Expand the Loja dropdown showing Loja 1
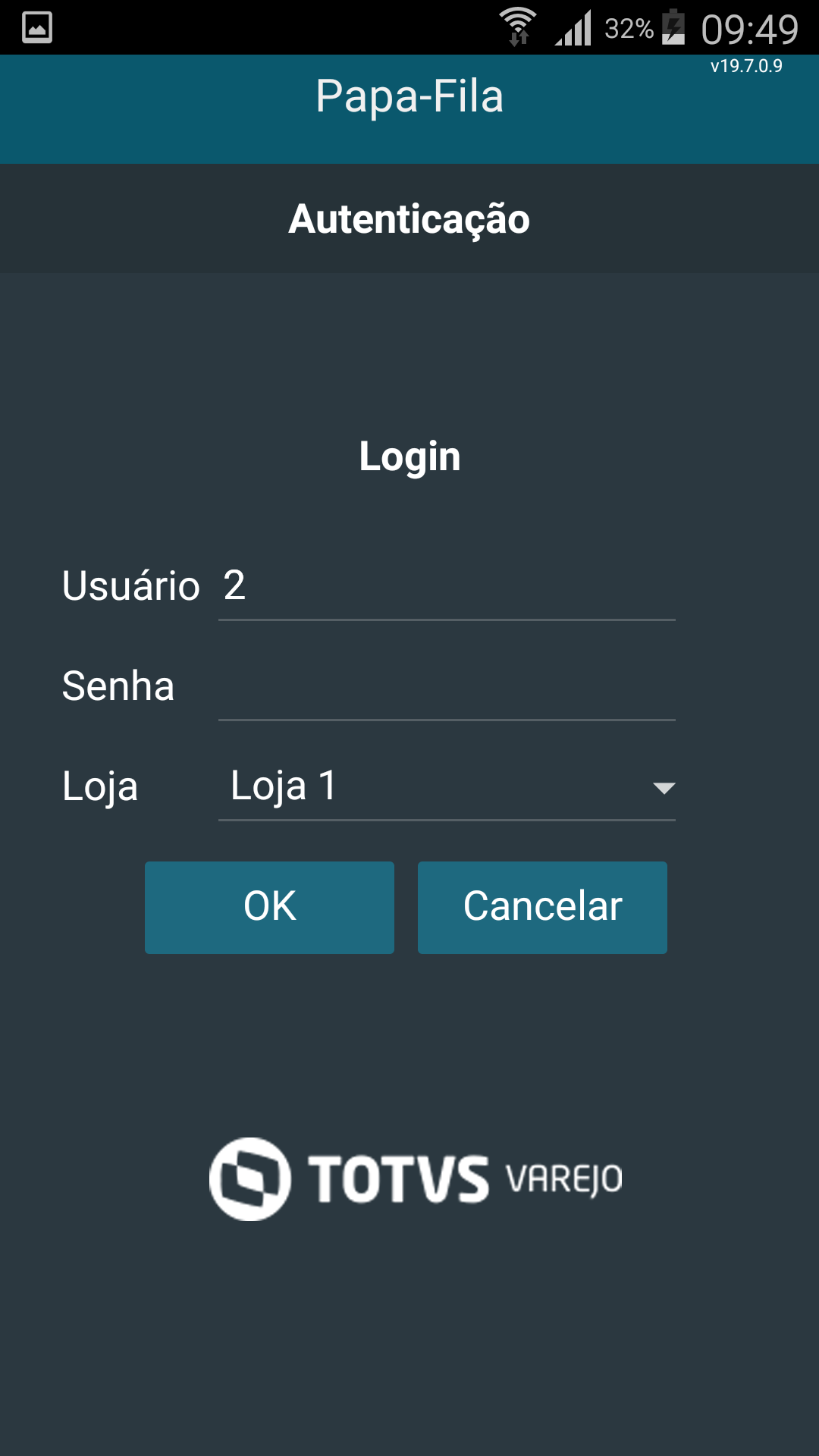 click(x=447, y=786)
